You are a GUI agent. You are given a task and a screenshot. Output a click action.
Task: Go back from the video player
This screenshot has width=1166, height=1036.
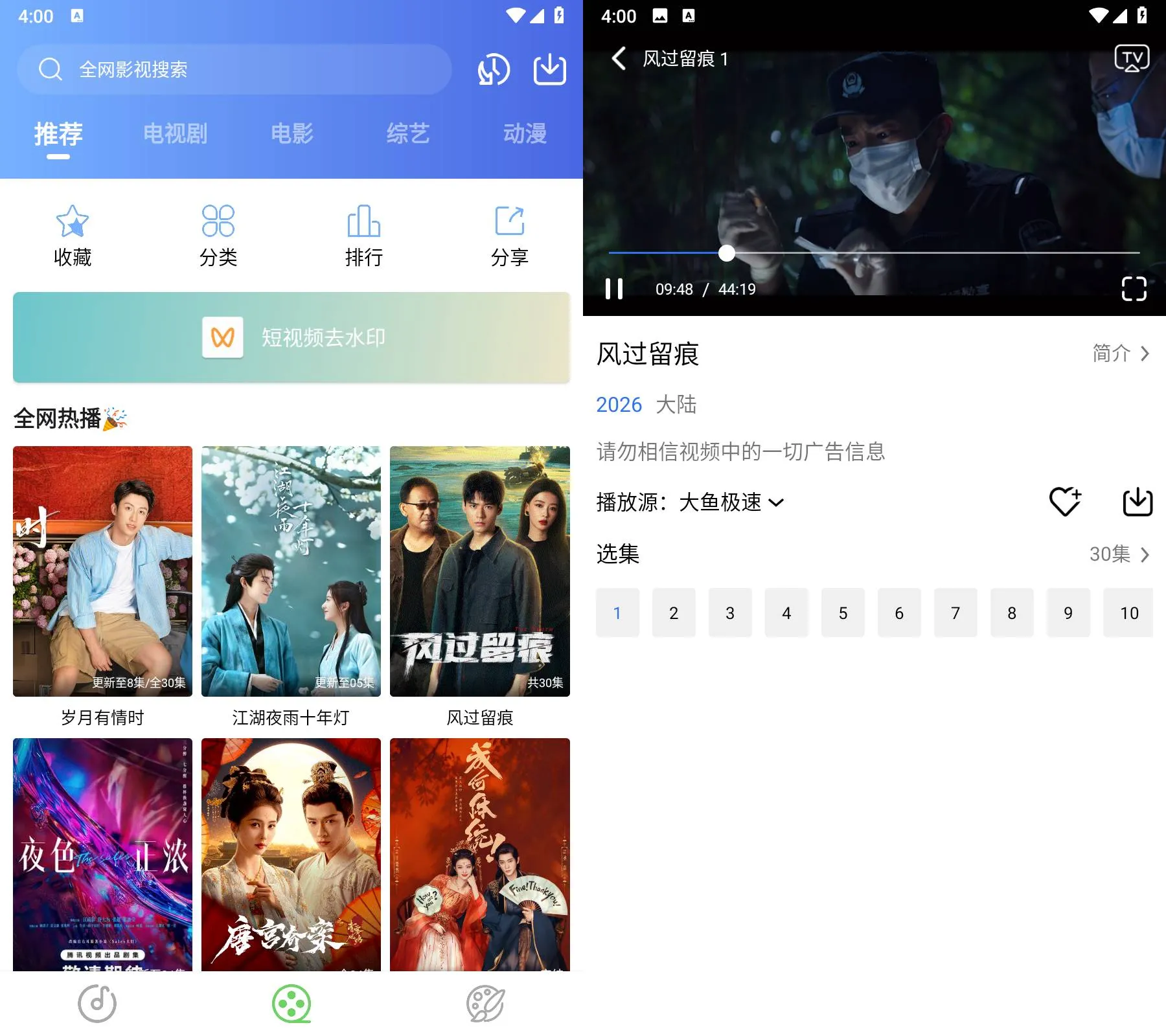point(619,59)
